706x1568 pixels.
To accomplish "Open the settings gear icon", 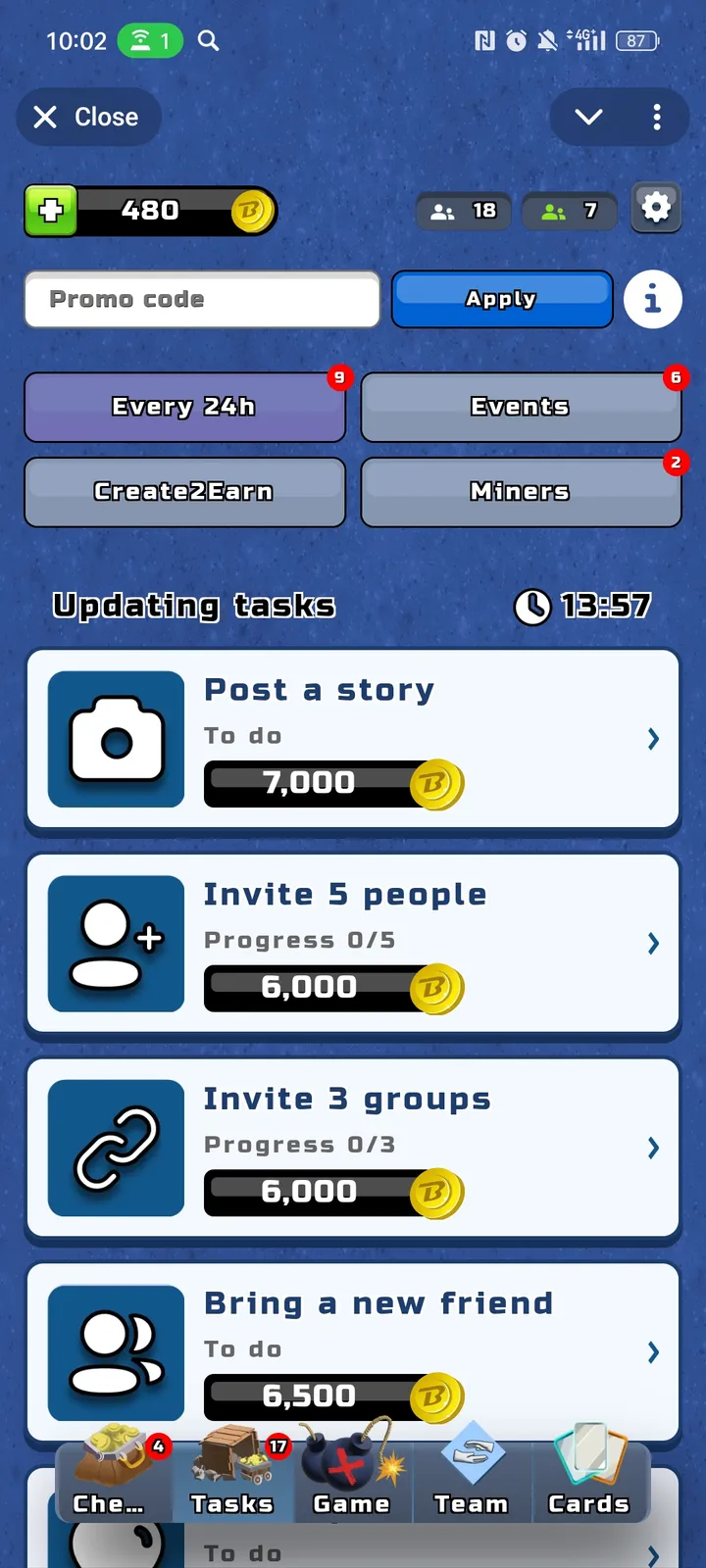I will click(655, 208).
